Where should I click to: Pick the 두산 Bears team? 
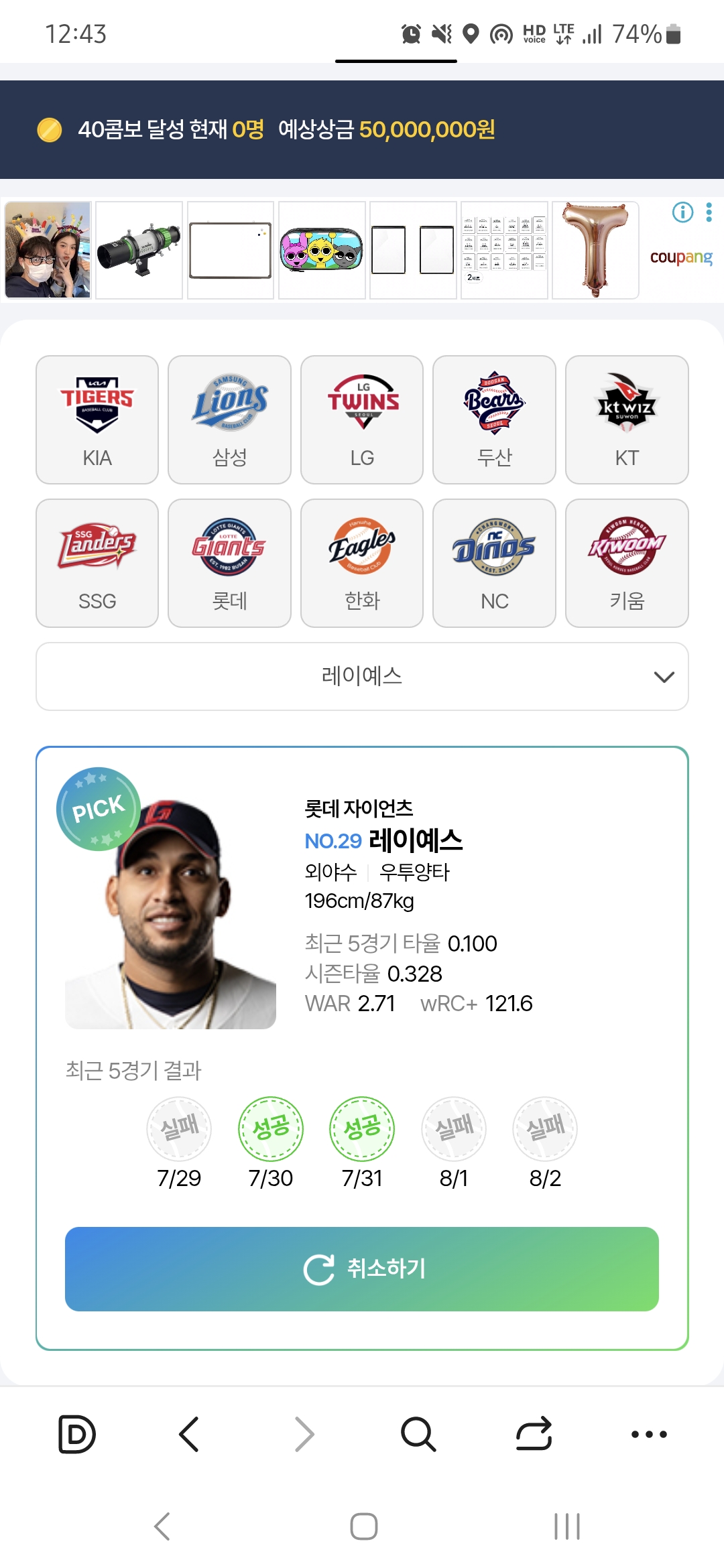coord(494,419)
